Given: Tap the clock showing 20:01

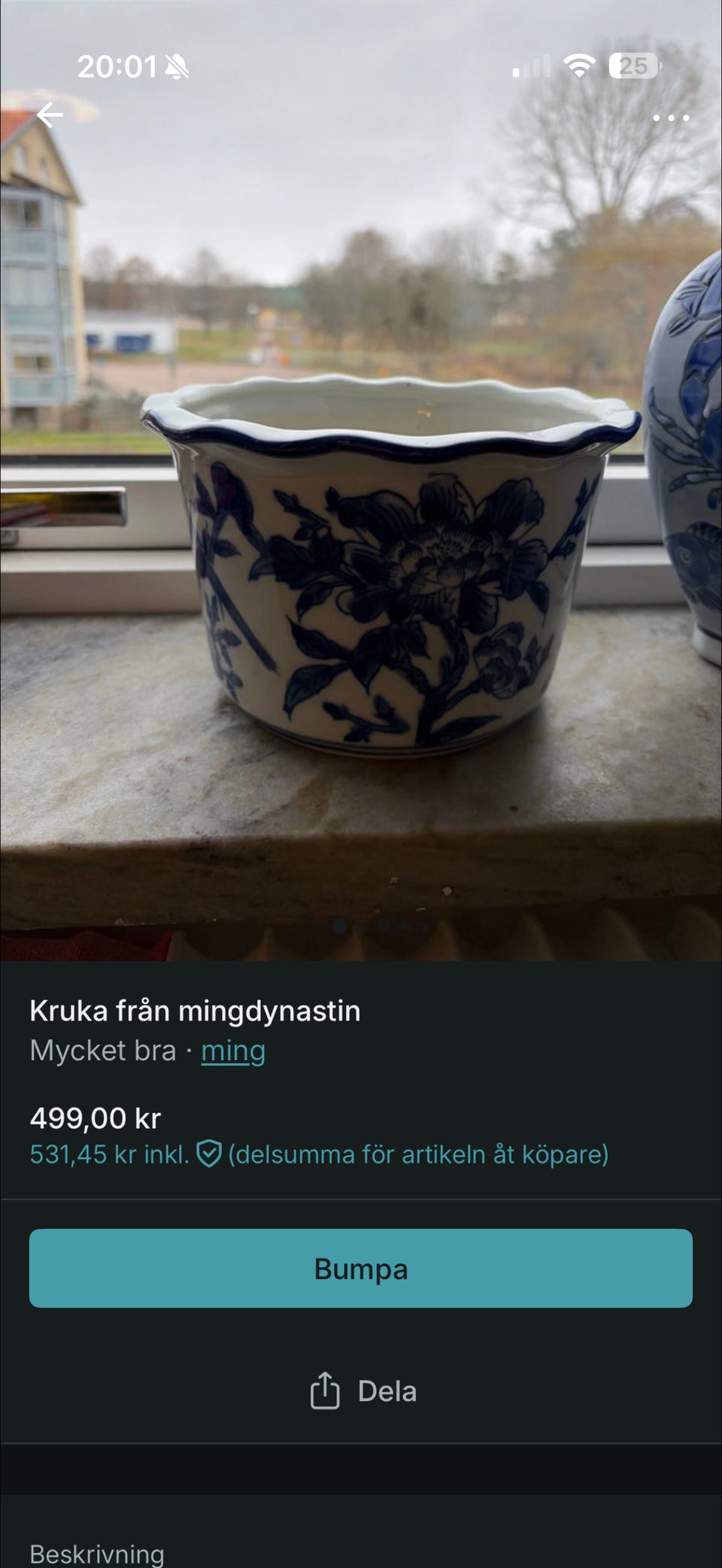Looking at the screenshot, I should coord(117,65).
